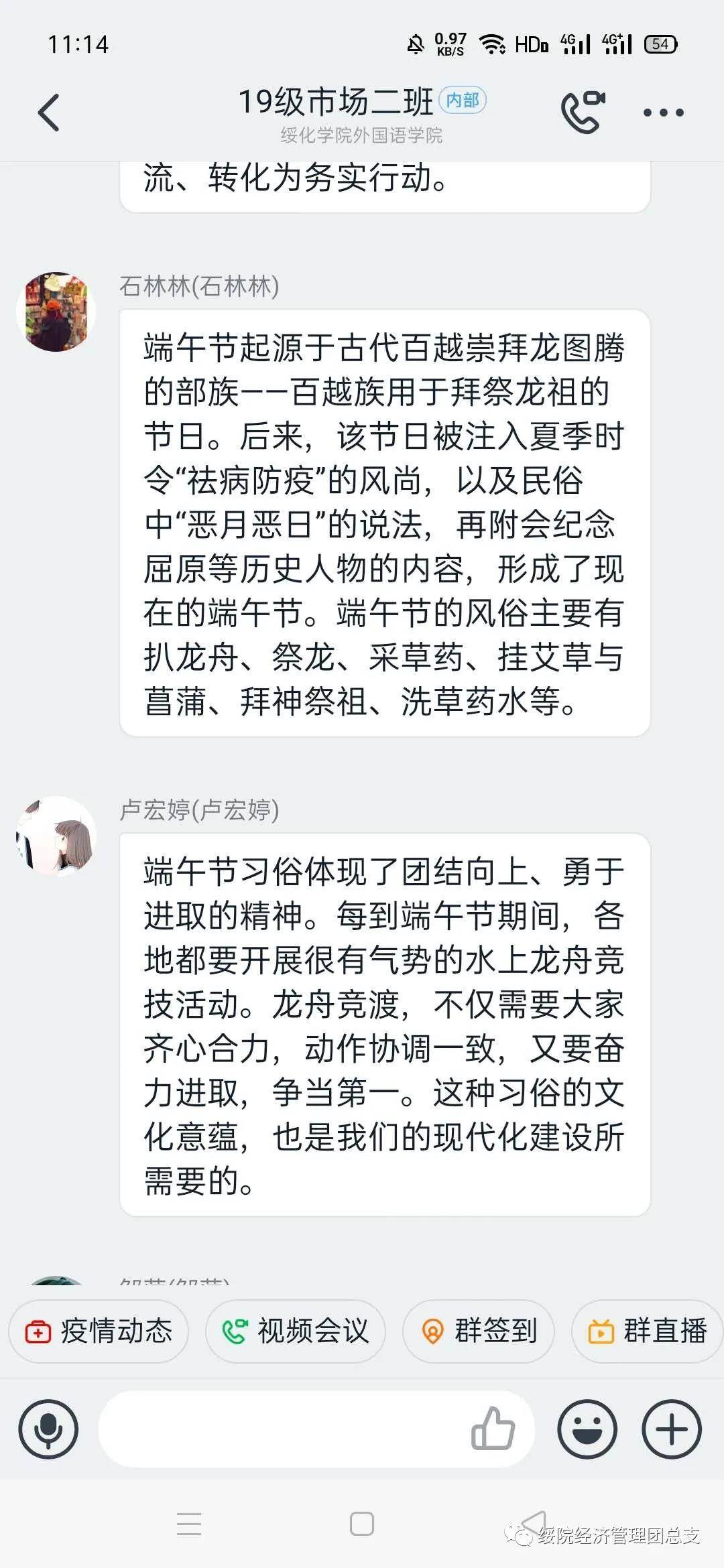Open system recent apps menu
Screen dimensions: 724x1568
point(189,1524)
